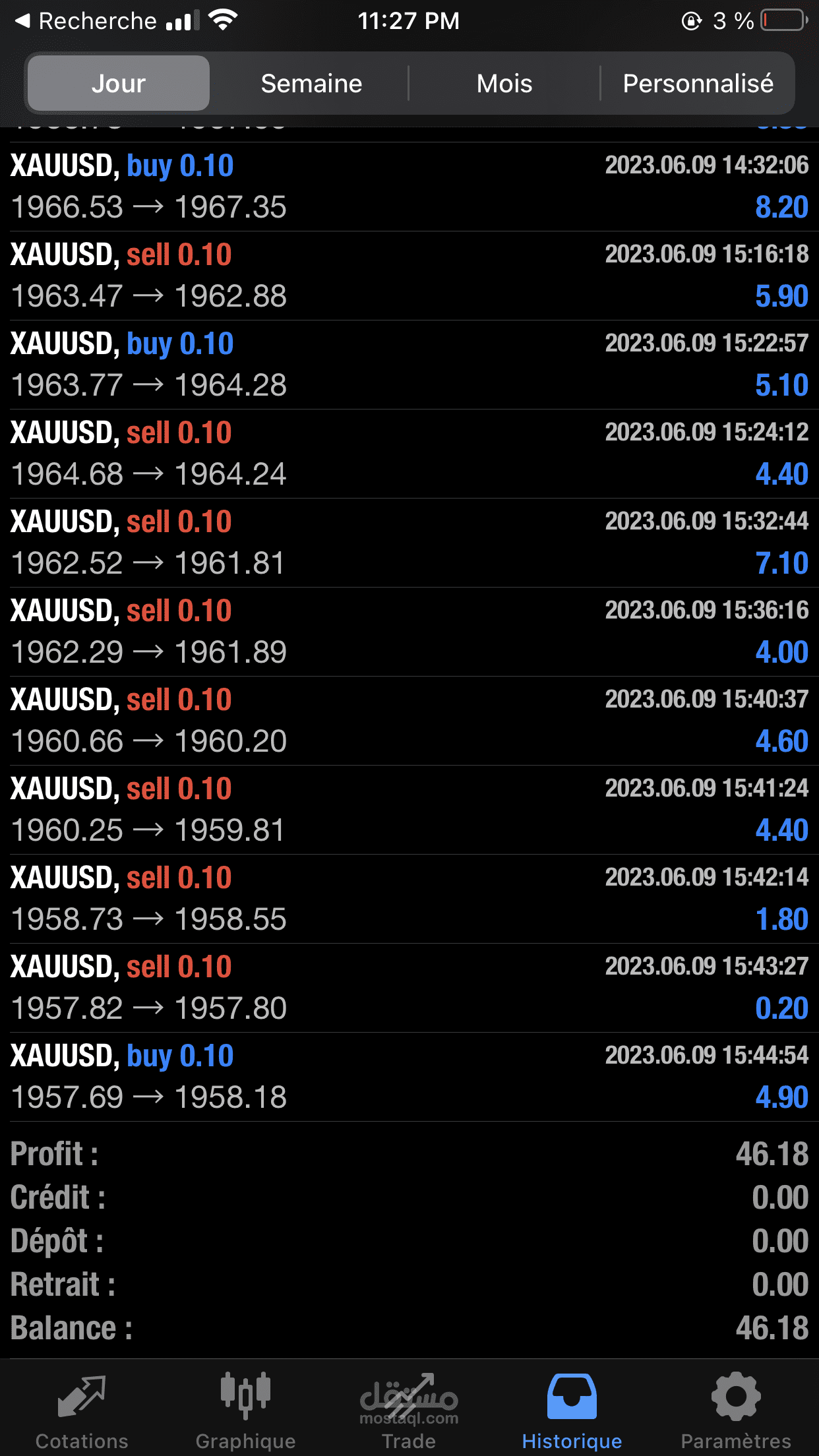
Task: Switch to the Mois period
Action: pos(504,83)
